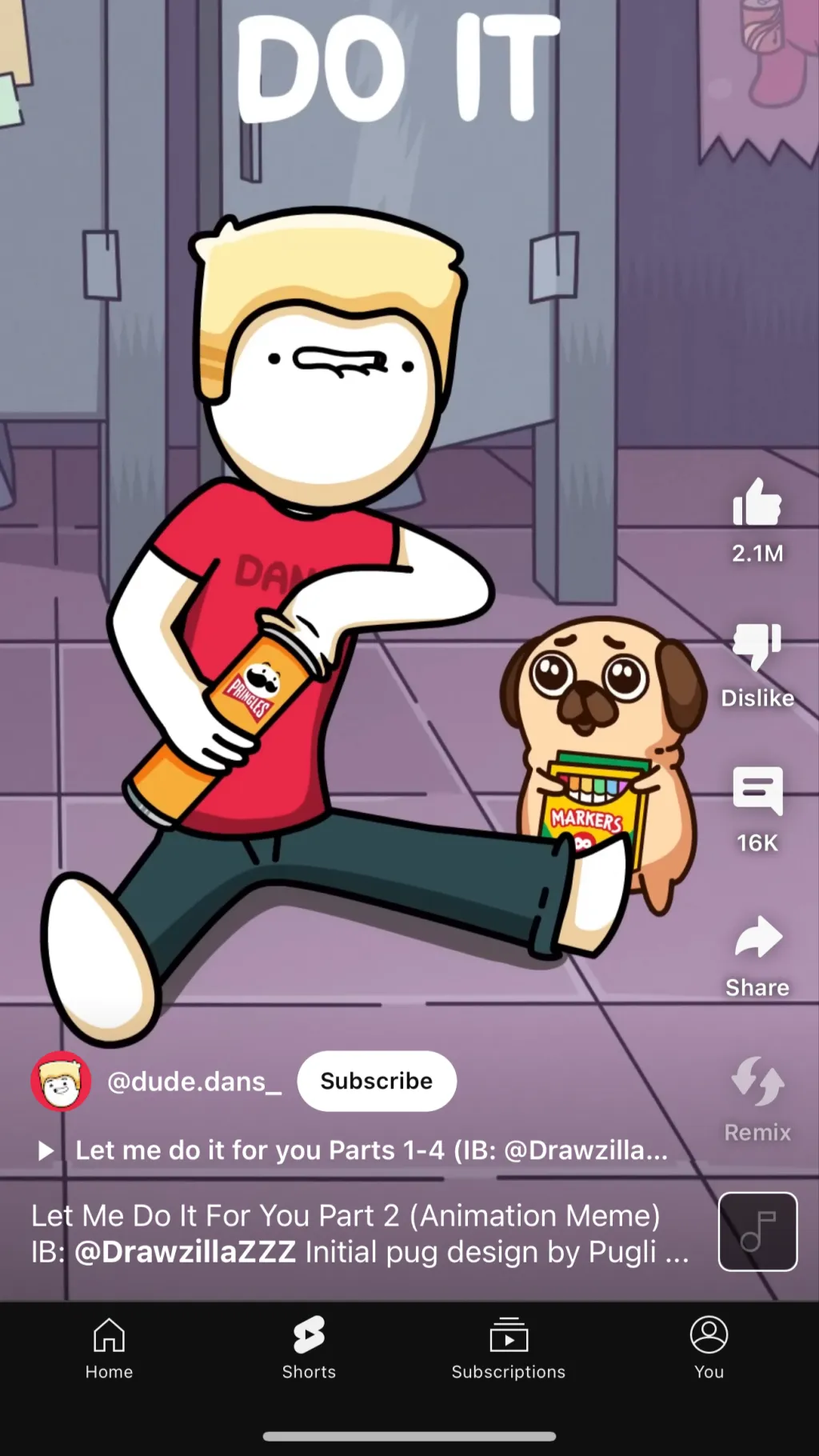Switch to the Shorts tab
Image resolution: width=819 pixels, height=1456 pixels.
click(x=309, y=1349)
